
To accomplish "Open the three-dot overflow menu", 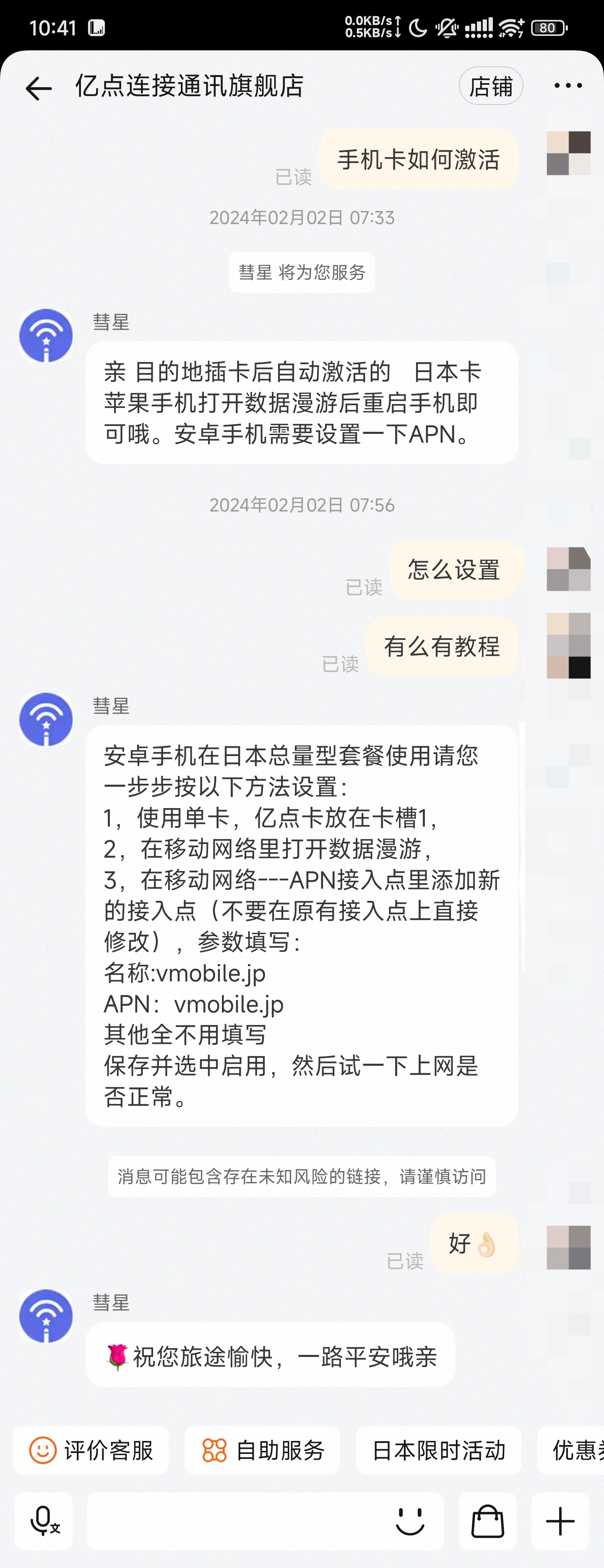I will click(568, 86).
